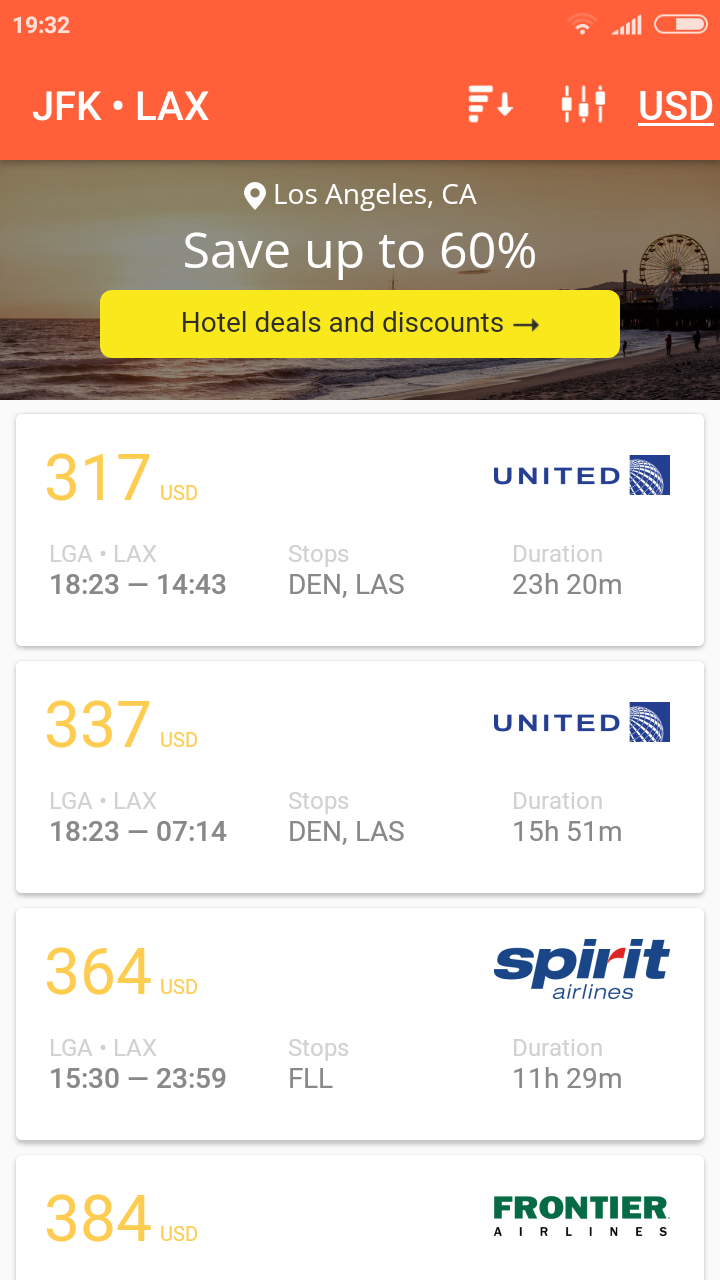Image resolution: width=720 pixels, height=1280 pixels.
Task: Tap the 23h 20m duration text
Action: tap(567, 584)
